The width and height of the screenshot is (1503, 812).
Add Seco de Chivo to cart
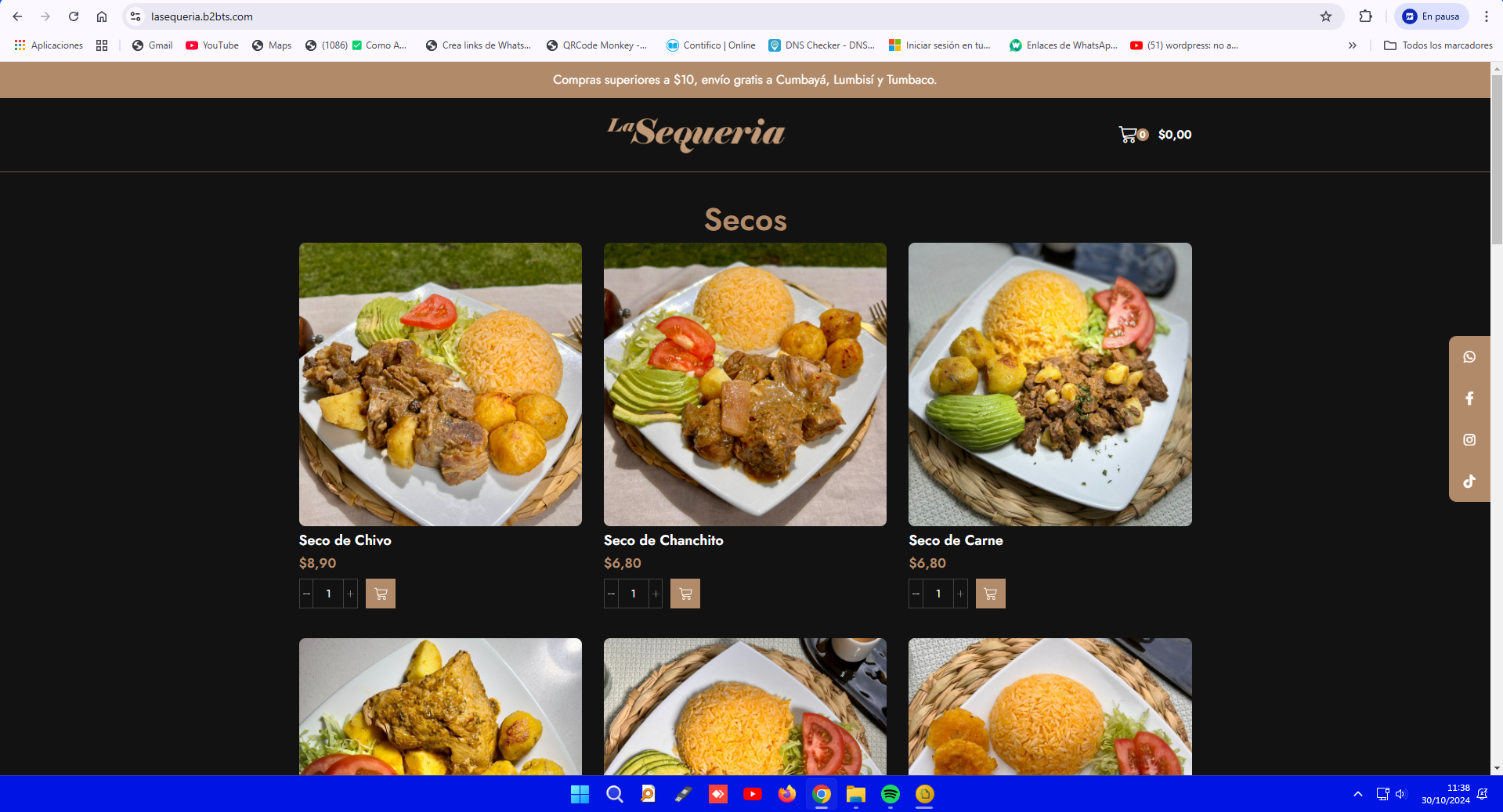(x=381, y=594)
